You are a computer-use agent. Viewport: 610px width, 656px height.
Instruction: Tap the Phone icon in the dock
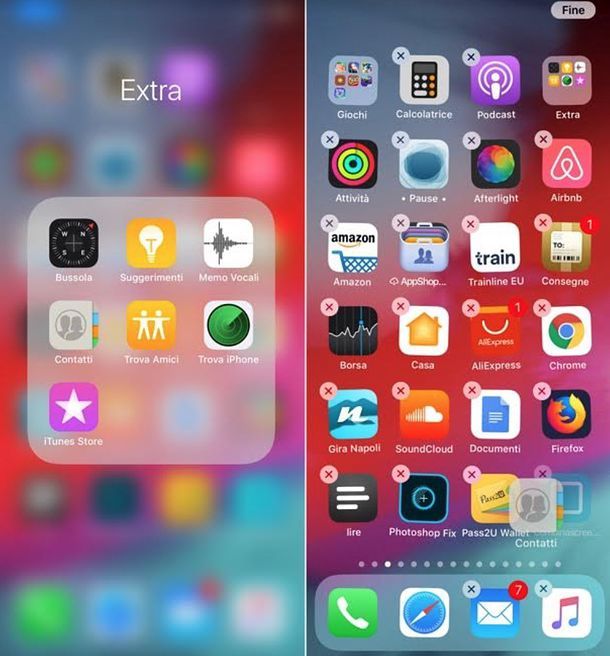tap(353, 612)
